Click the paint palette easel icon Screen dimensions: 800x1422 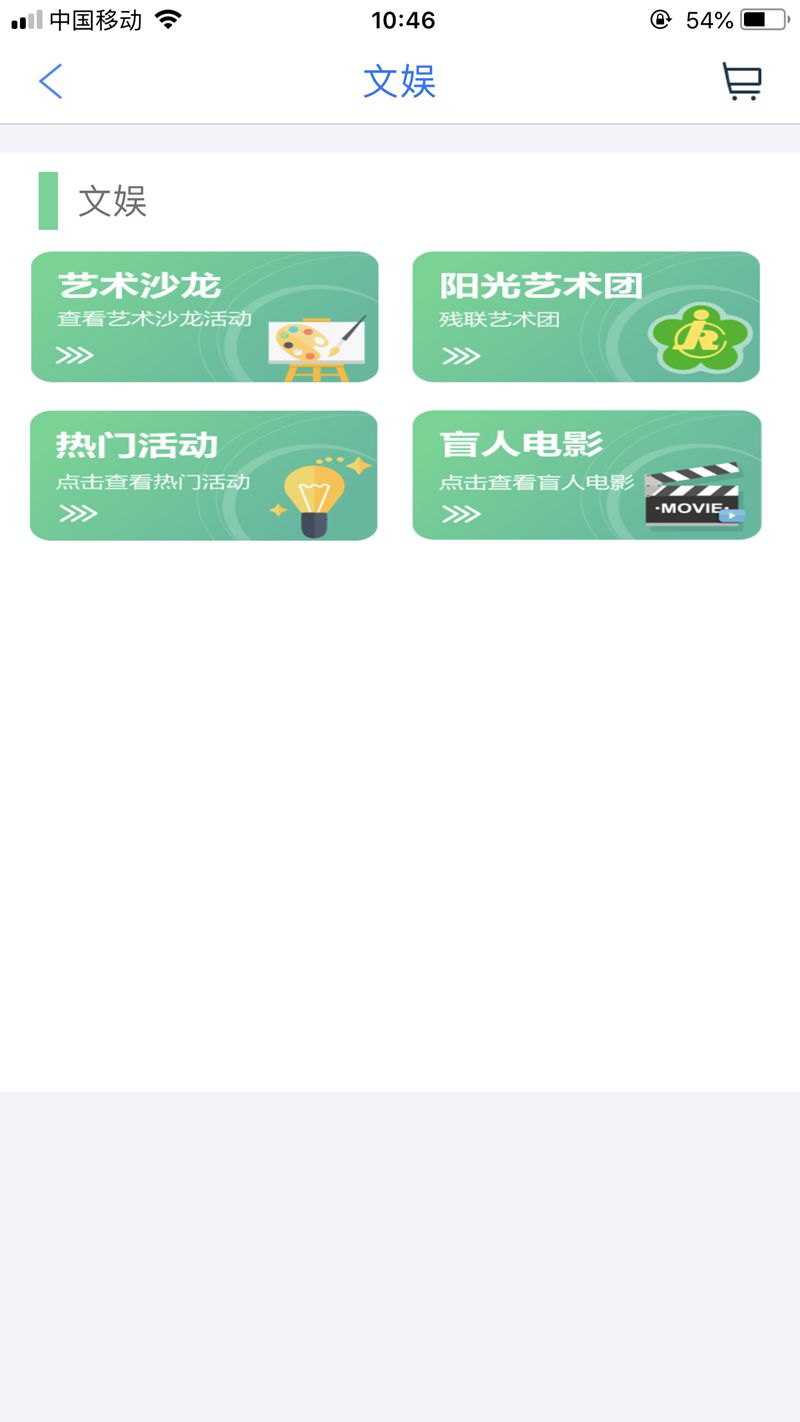317,340
